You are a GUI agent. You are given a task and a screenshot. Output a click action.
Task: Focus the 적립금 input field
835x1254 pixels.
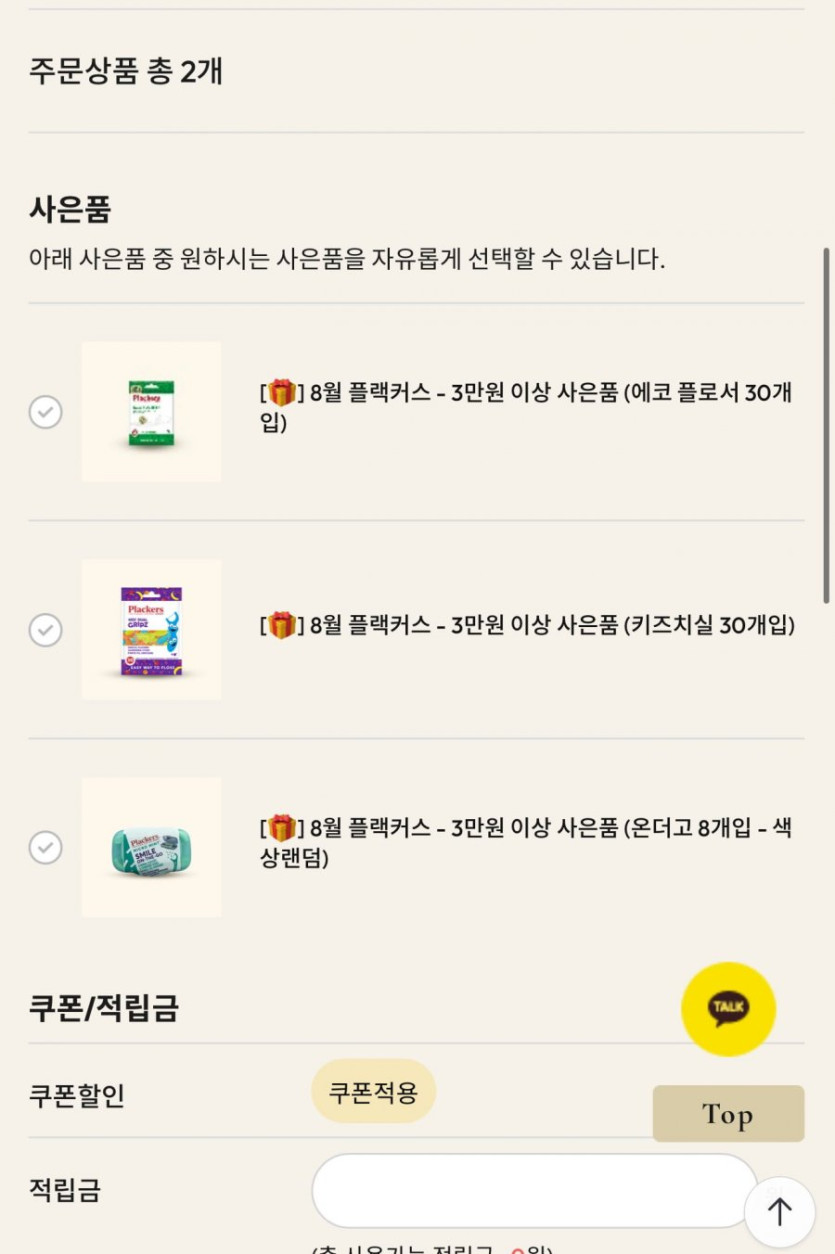coord(534,1190)
